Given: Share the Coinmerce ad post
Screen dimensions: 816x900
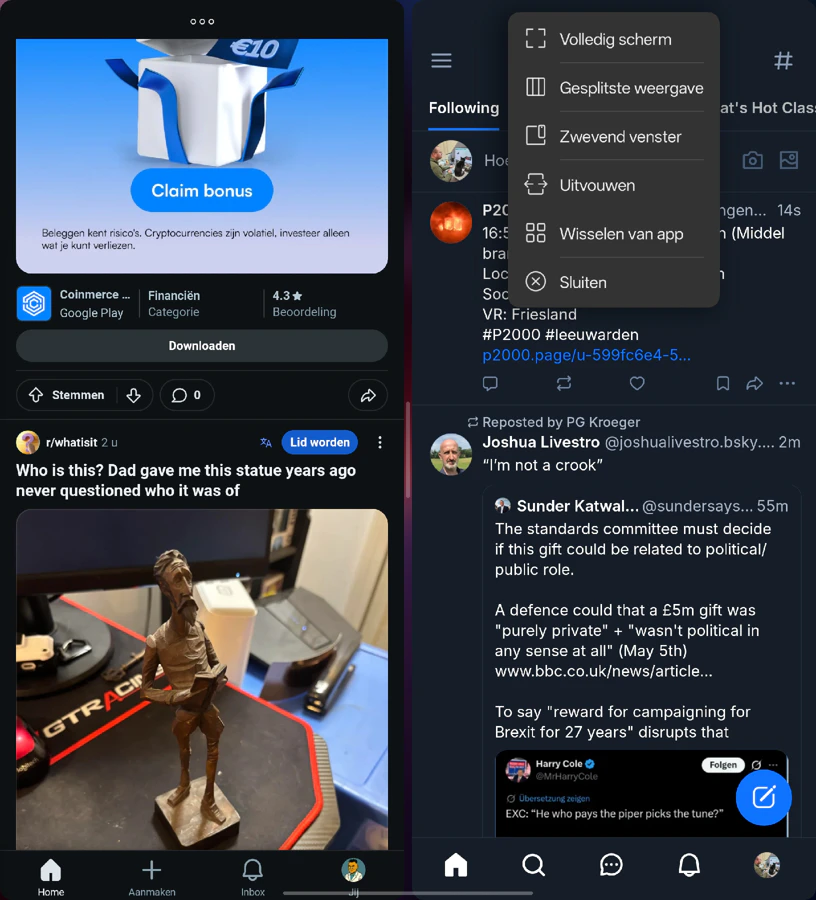Looking at the screenshot, I should (x=368, y=395).
